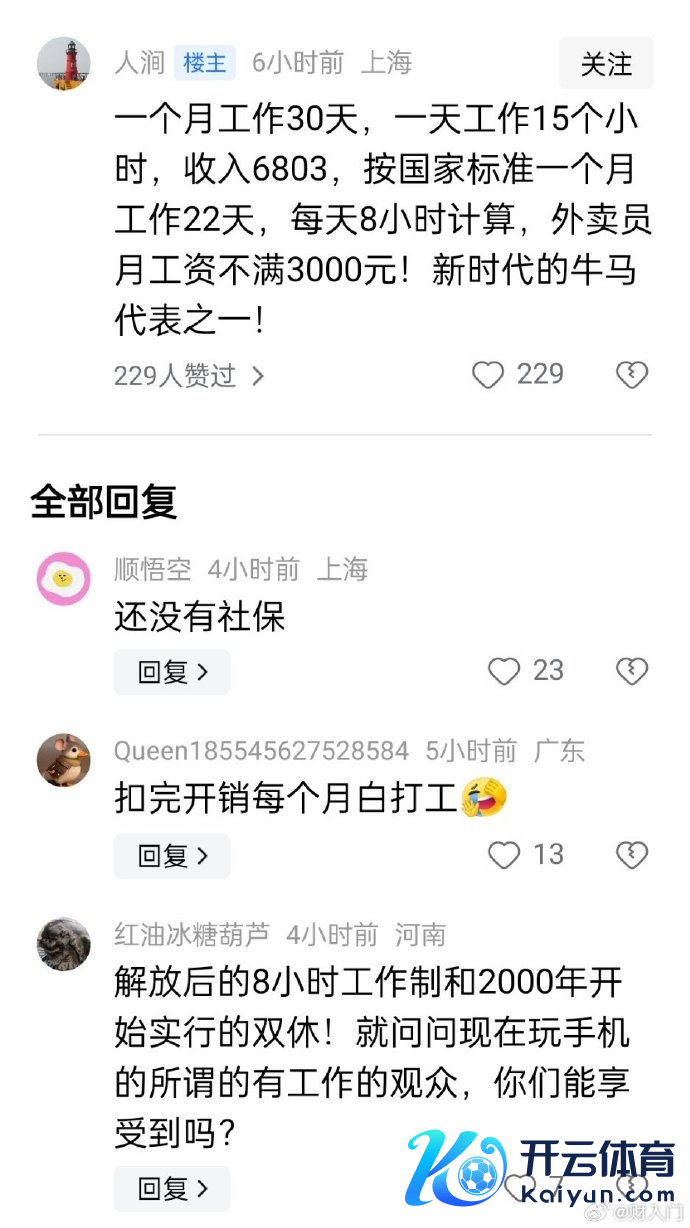View the 229人赞过 list
690x1228 pixels.
188,376
